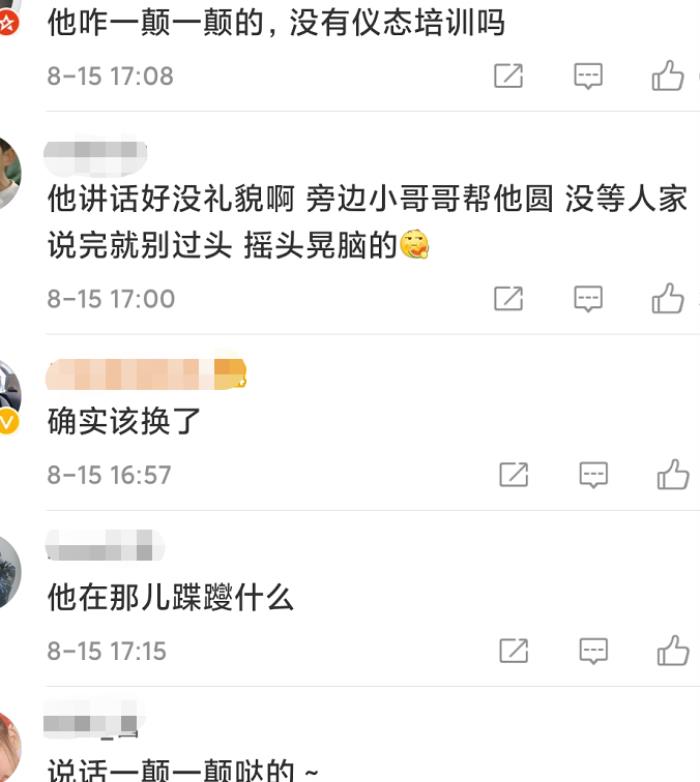
Task: Open the profile of the "确实该换了" commenter
Action: 146,375
